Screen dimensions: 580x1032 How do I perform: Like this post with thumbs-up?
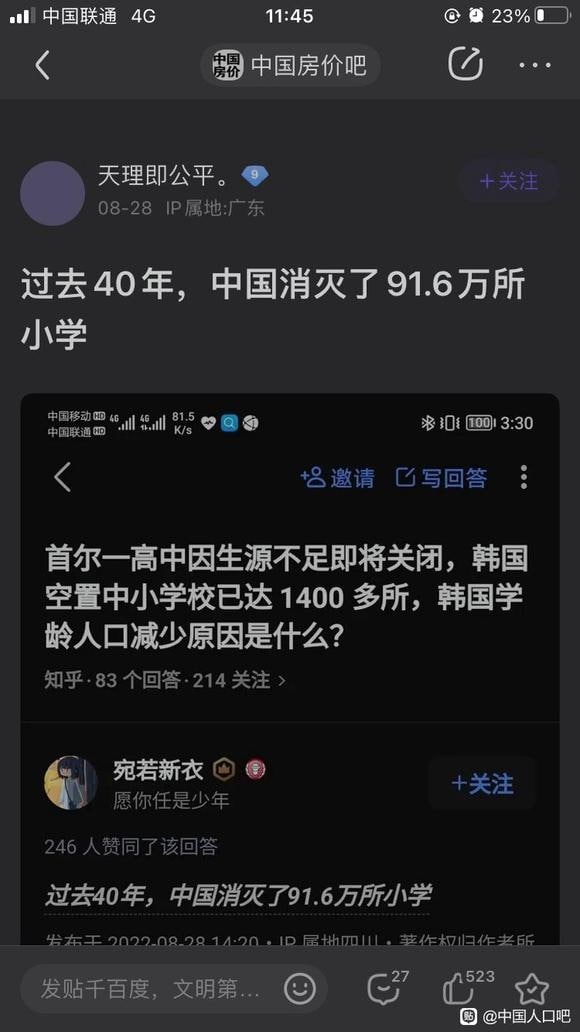[466, 987]
